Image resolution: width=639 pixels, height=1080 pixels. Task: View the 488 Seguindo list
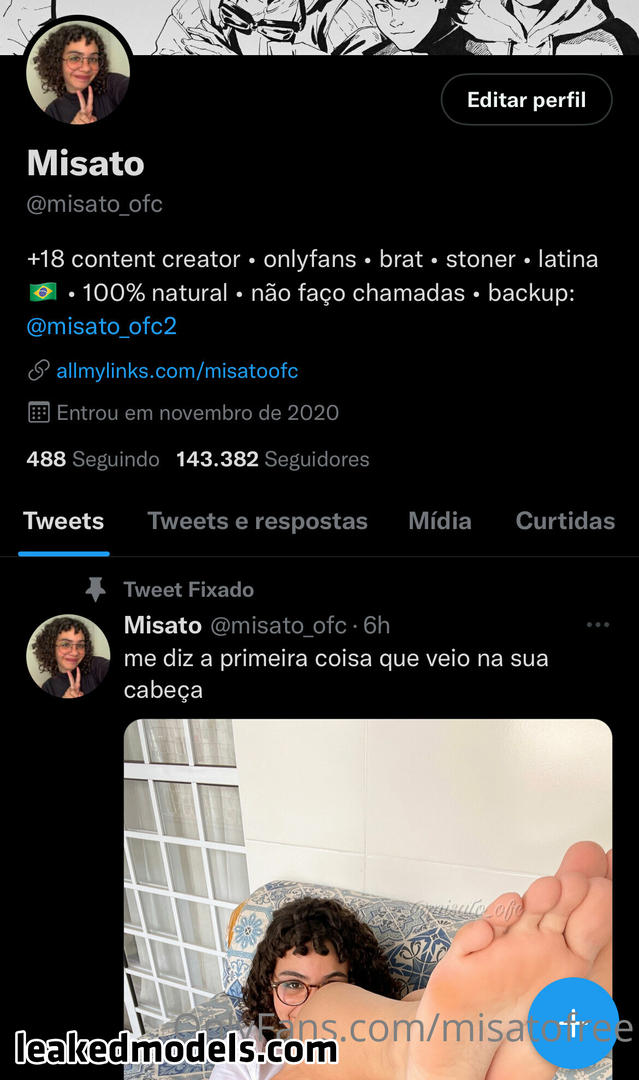(x=93, y=459)
